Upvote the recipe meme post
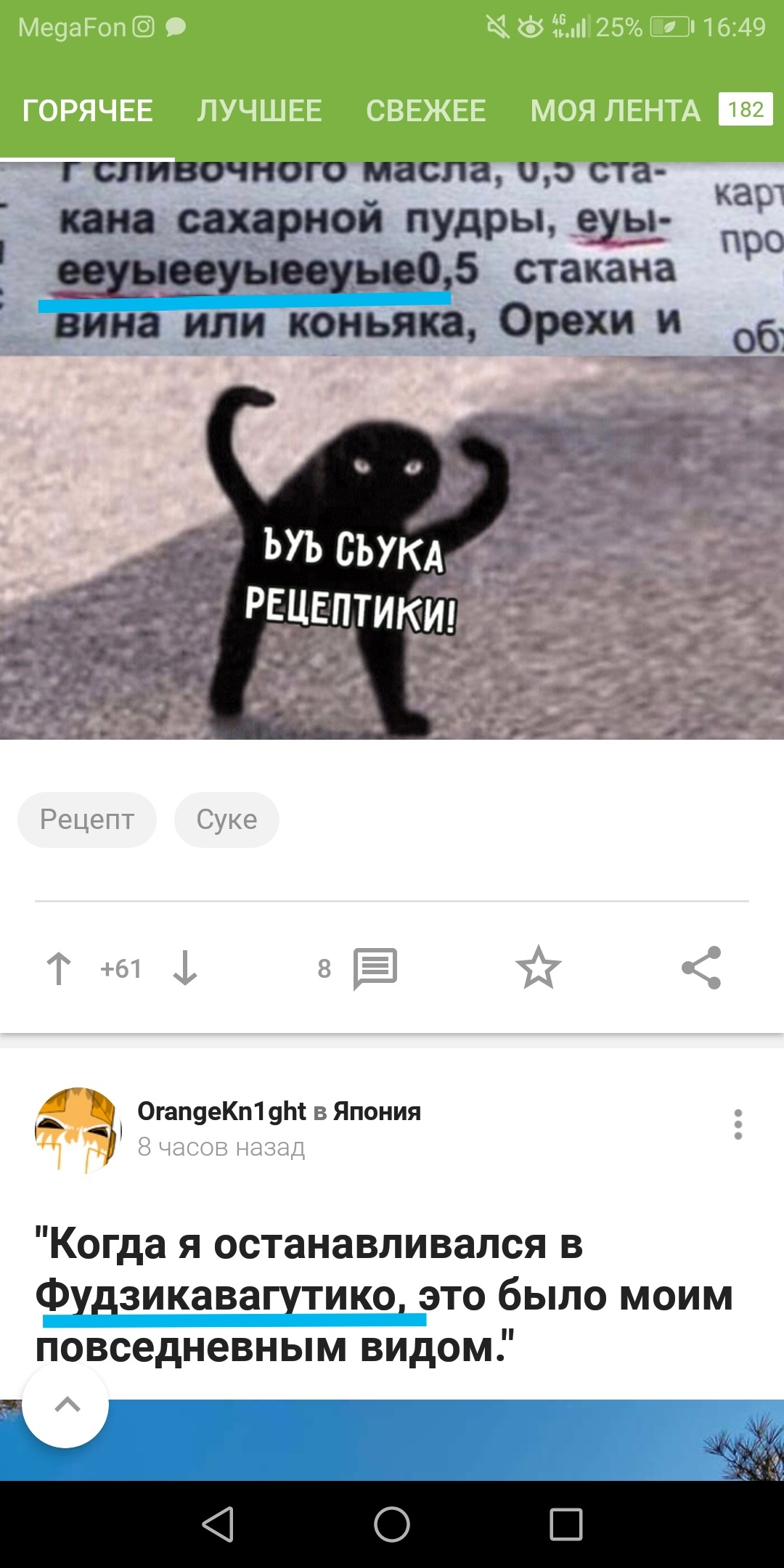784x1568 pixels. coord(59,968)
